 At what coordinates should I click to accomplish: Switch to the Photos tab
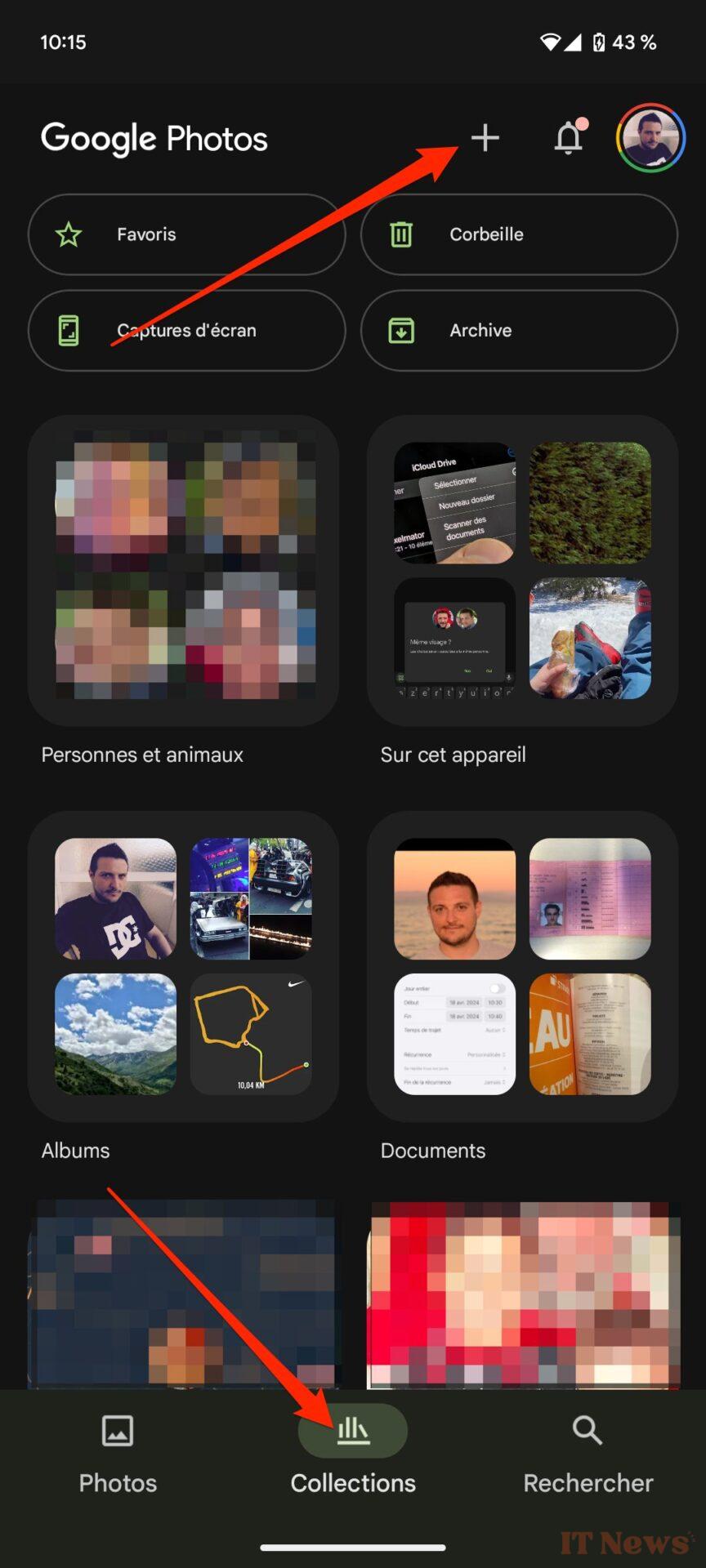click(118, 1454)
